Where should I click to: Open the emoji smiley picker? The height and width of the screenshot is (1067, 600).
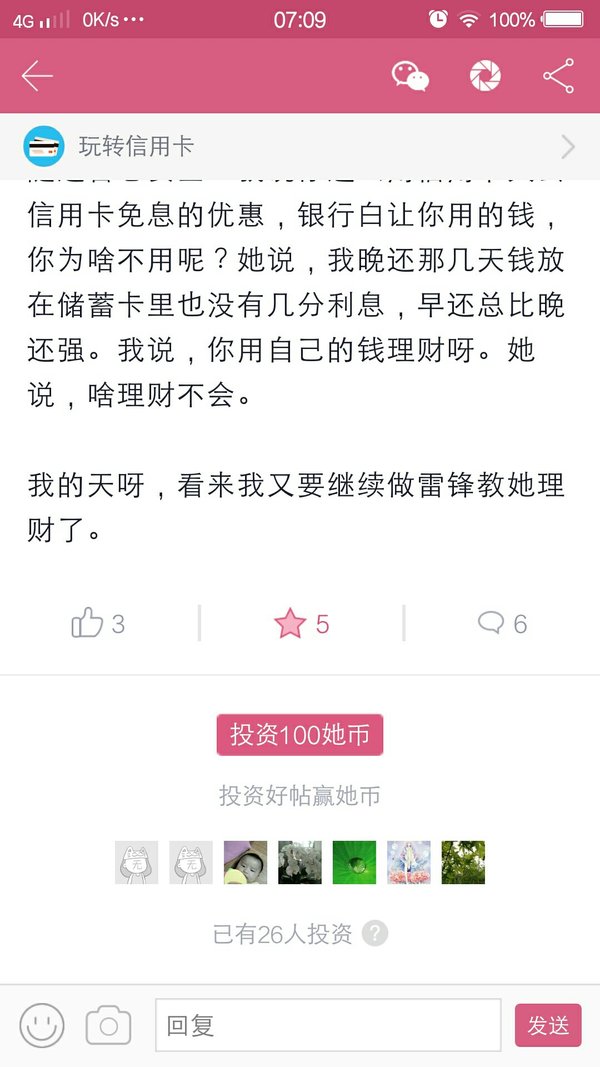[42, 1025]
